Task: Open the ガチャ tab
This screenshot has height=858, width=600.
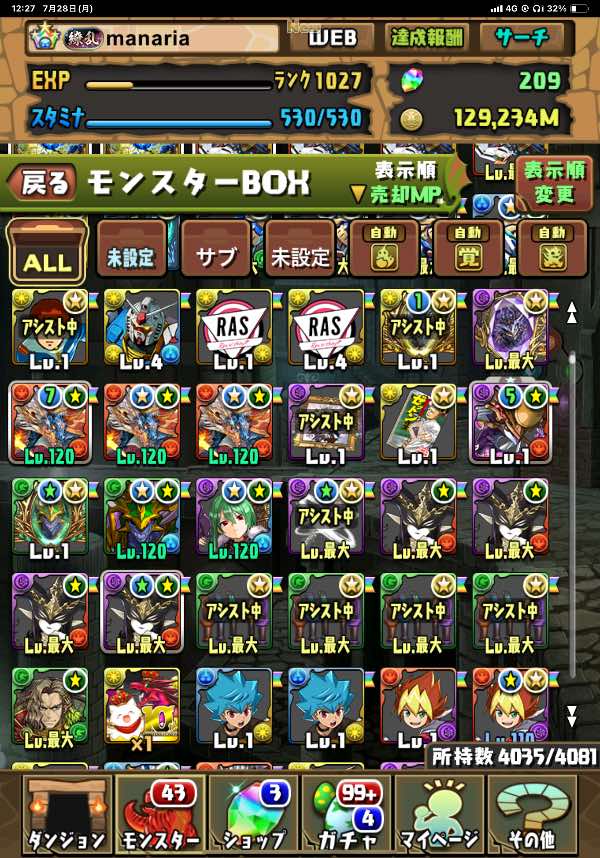Action: click(347, 812)
